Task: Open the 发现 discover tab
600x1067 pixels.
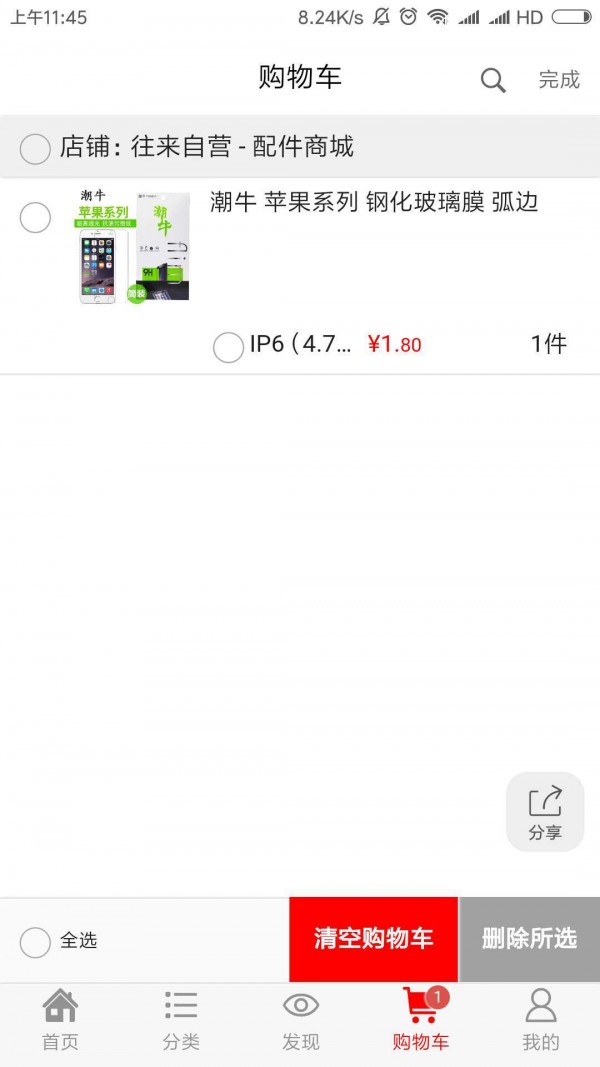Action: (301, 1020)
